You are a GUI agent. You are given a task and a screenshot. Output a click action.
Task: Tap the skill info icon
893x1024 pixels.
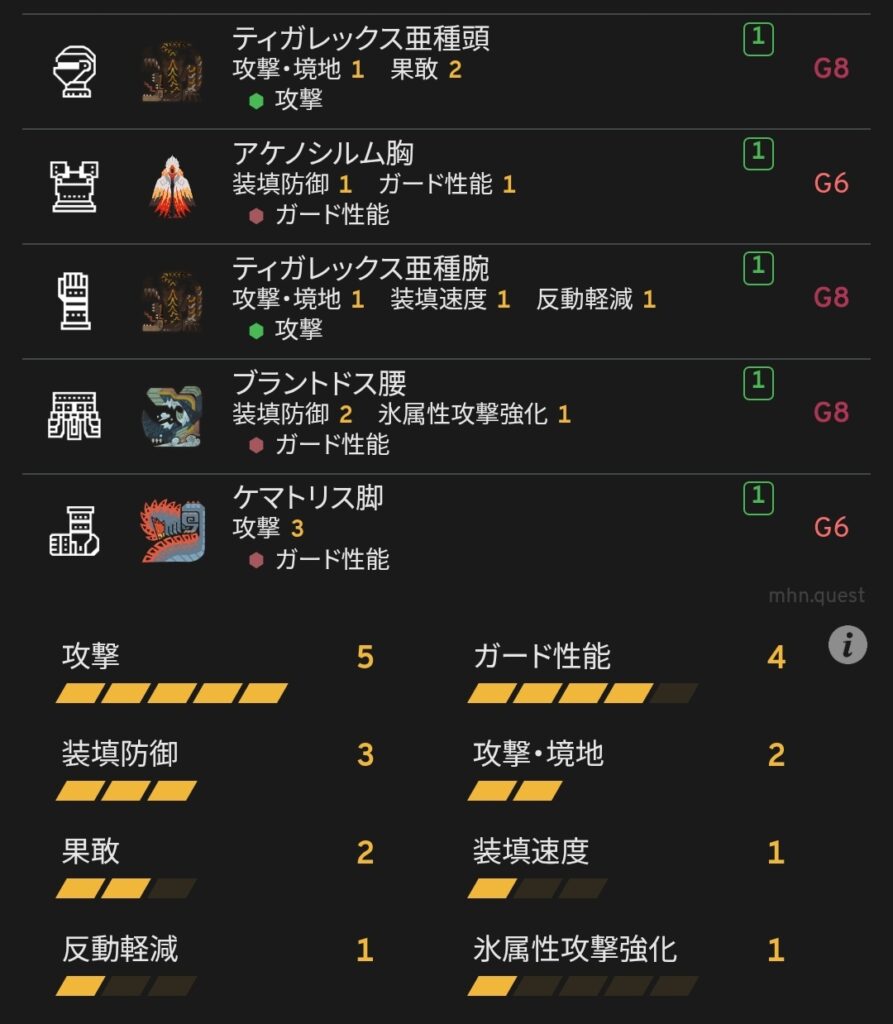pyautogui.click(x=847, y=645)
